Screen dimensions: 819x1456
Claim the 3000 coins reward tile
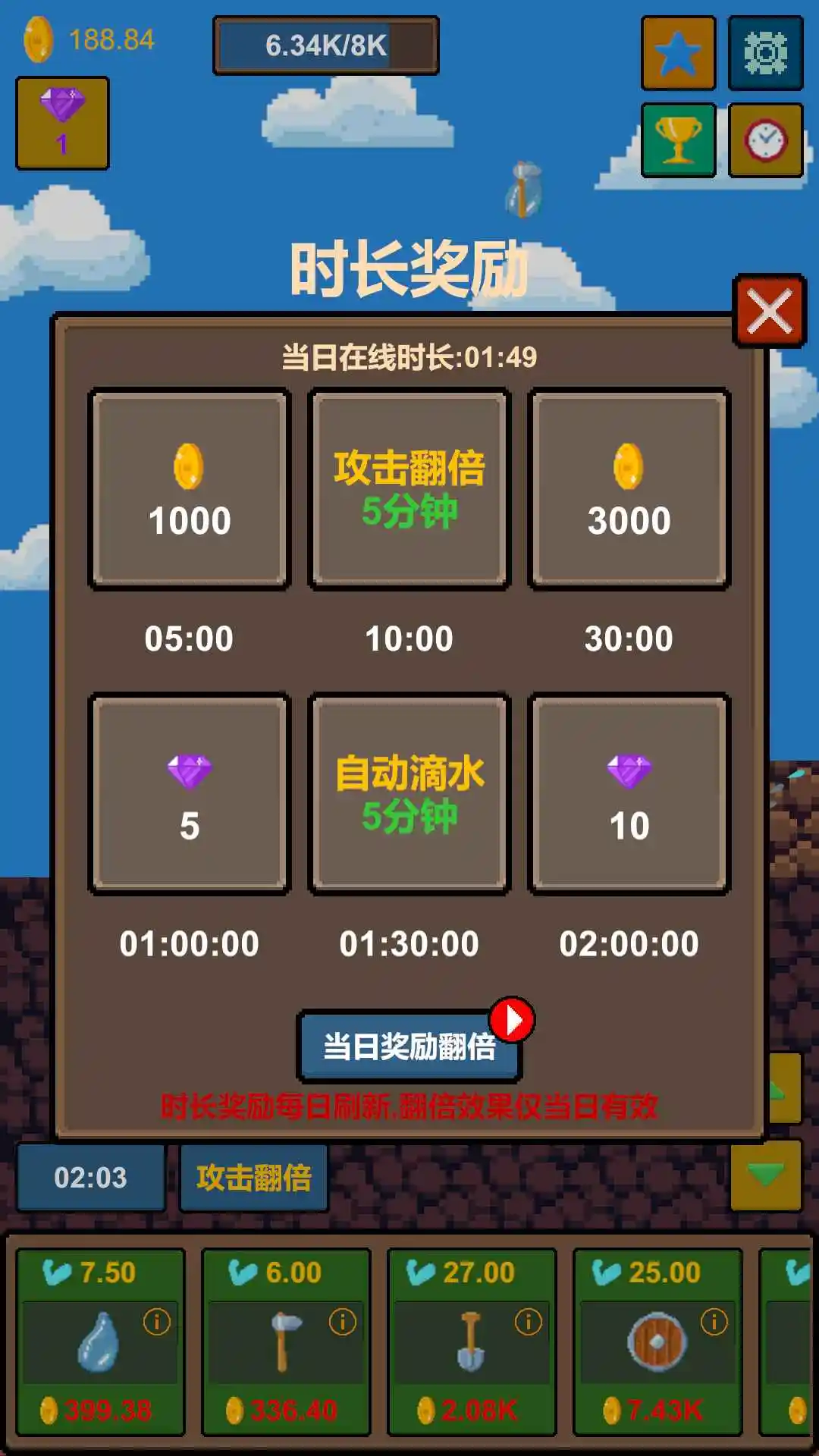pyautogui.click(x=629, y=489)
